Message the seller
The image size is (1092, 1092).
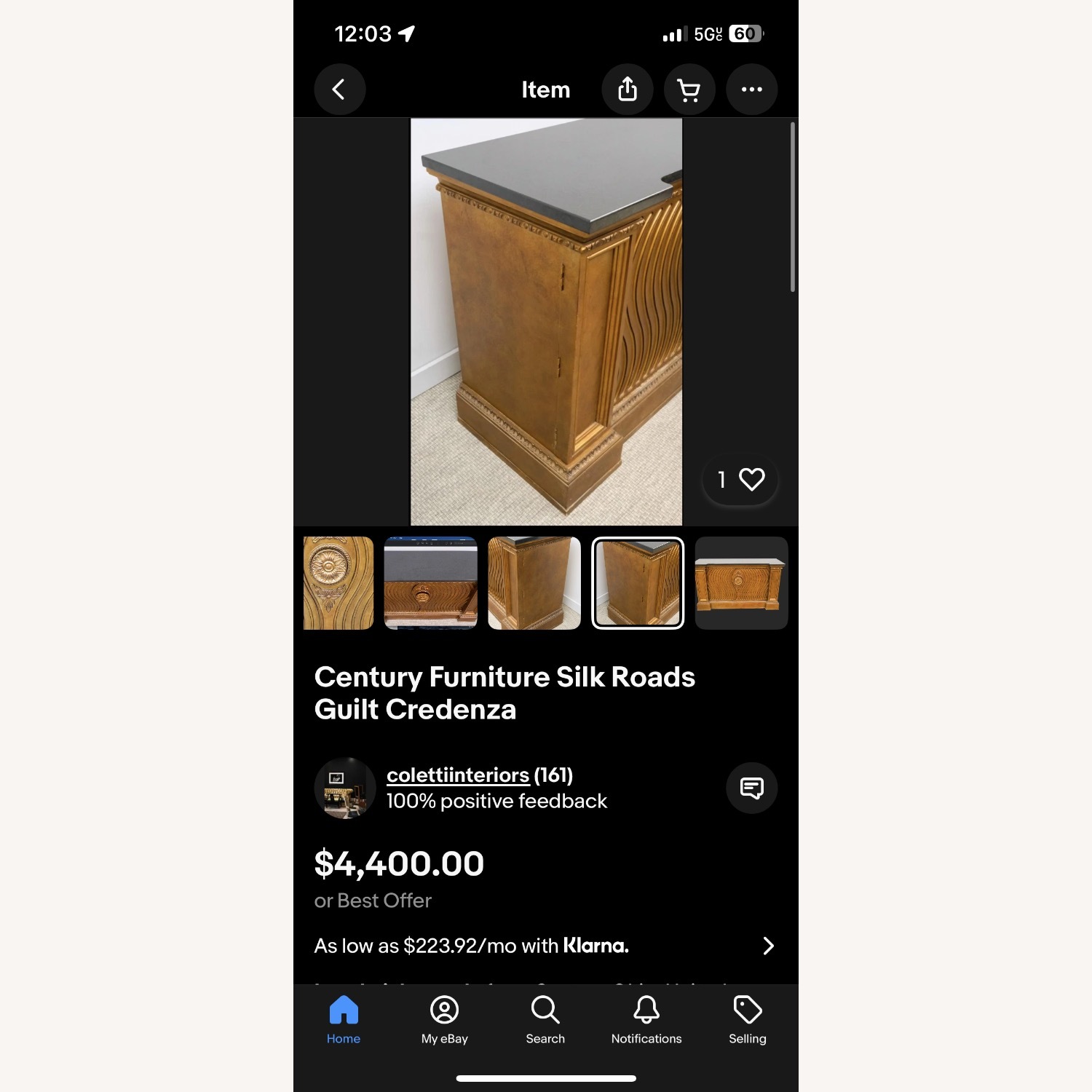pyautogui.click(x=751, y=788)
